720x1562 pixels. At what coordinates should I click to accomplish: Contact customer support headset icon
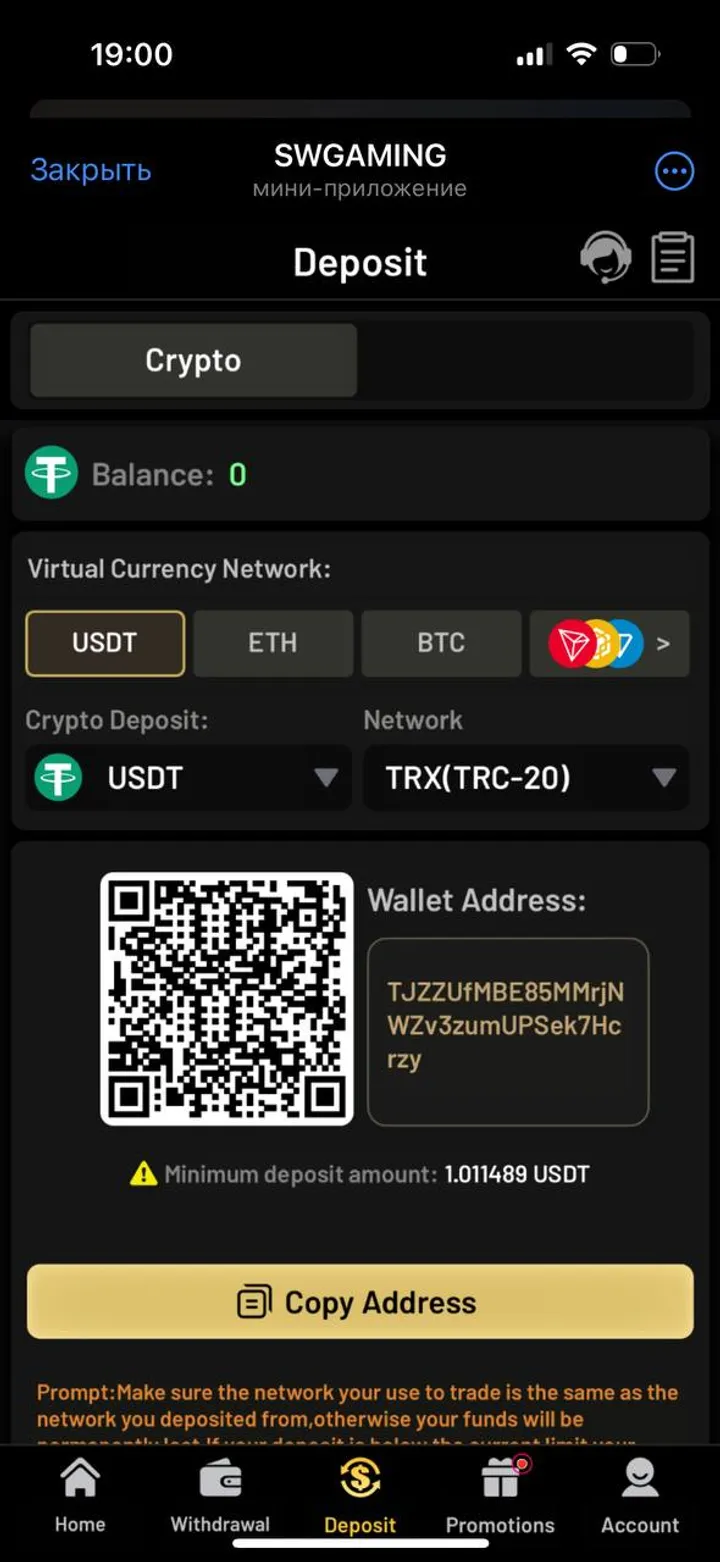(x=606, y=257)
